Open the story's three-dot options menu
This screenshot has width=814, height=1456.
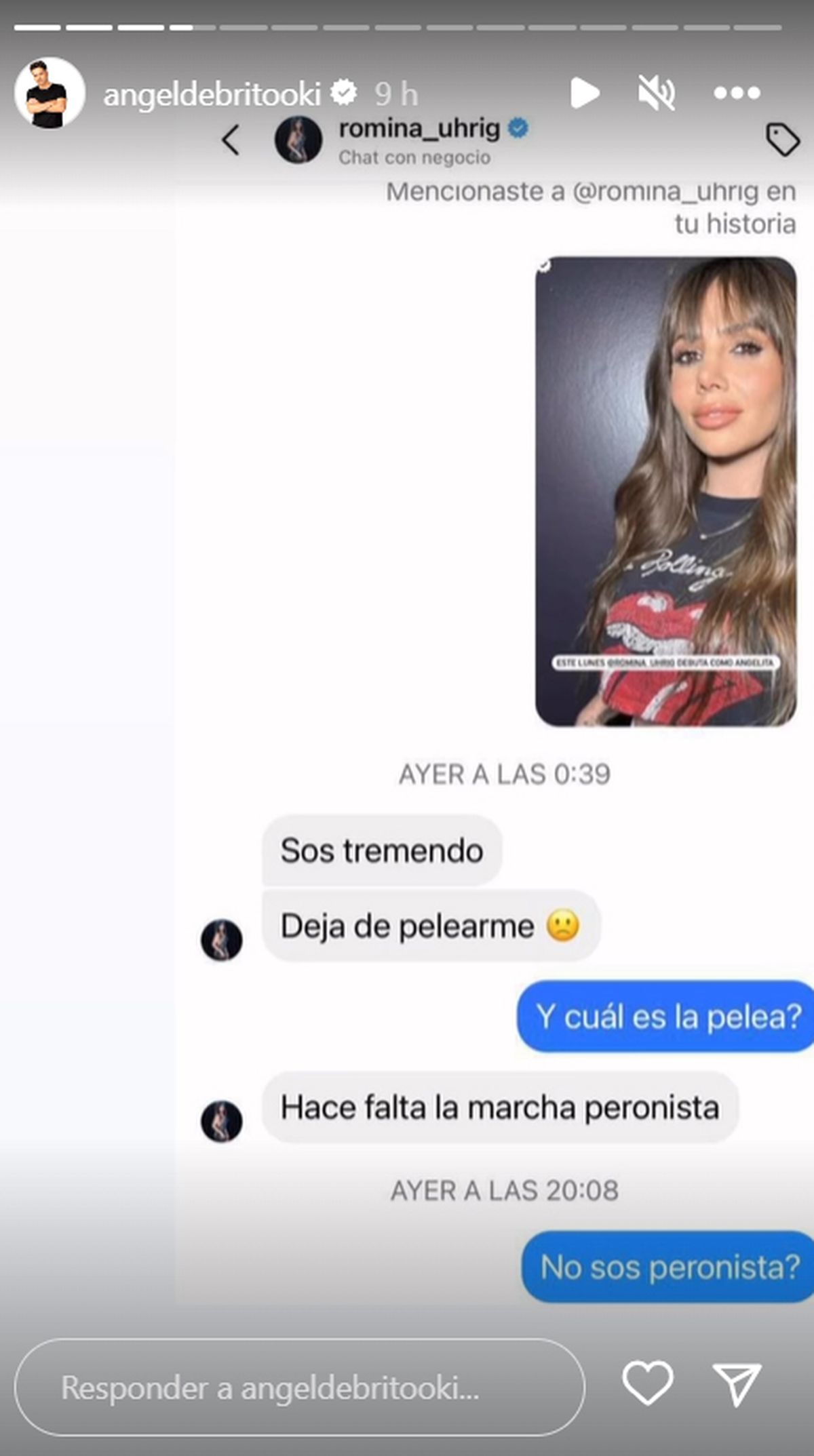737,93
